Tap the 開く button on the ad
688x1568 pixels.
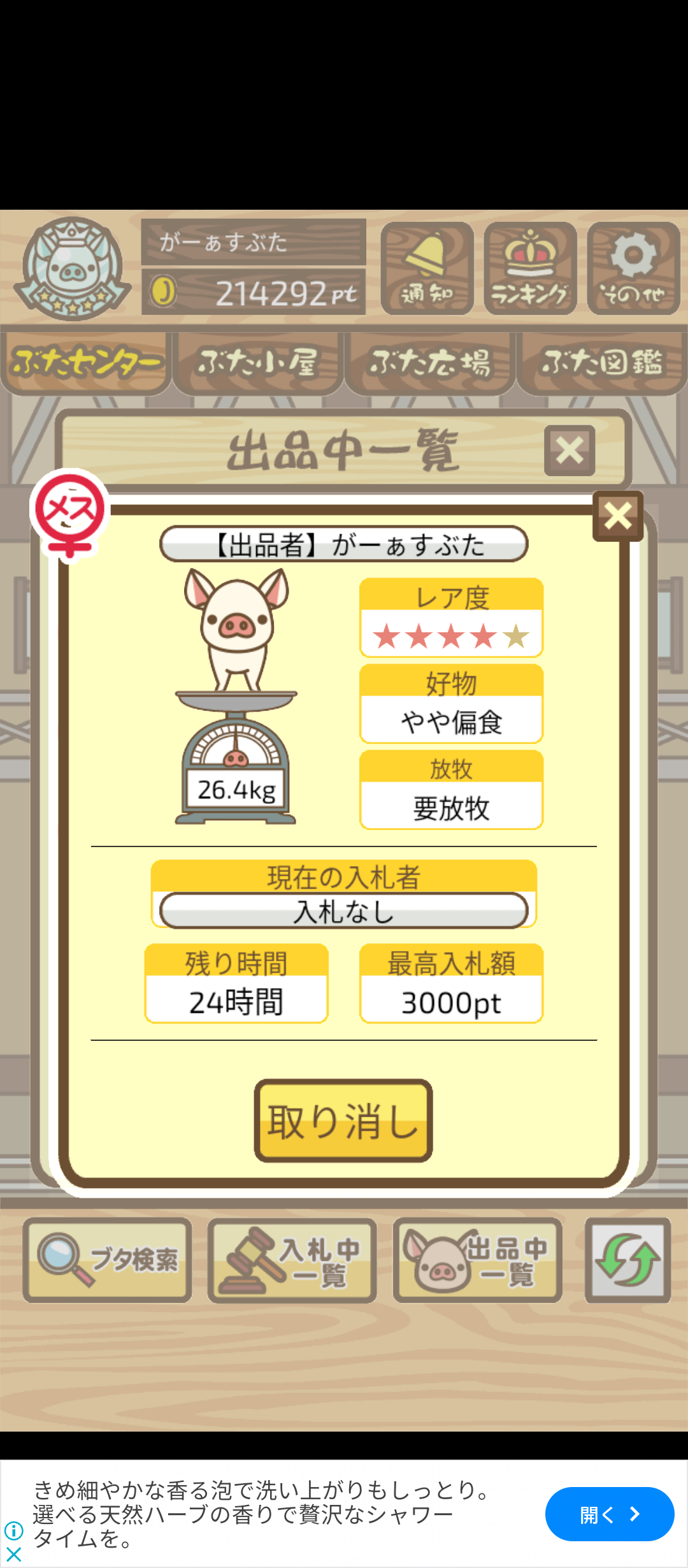[609, 1514]
